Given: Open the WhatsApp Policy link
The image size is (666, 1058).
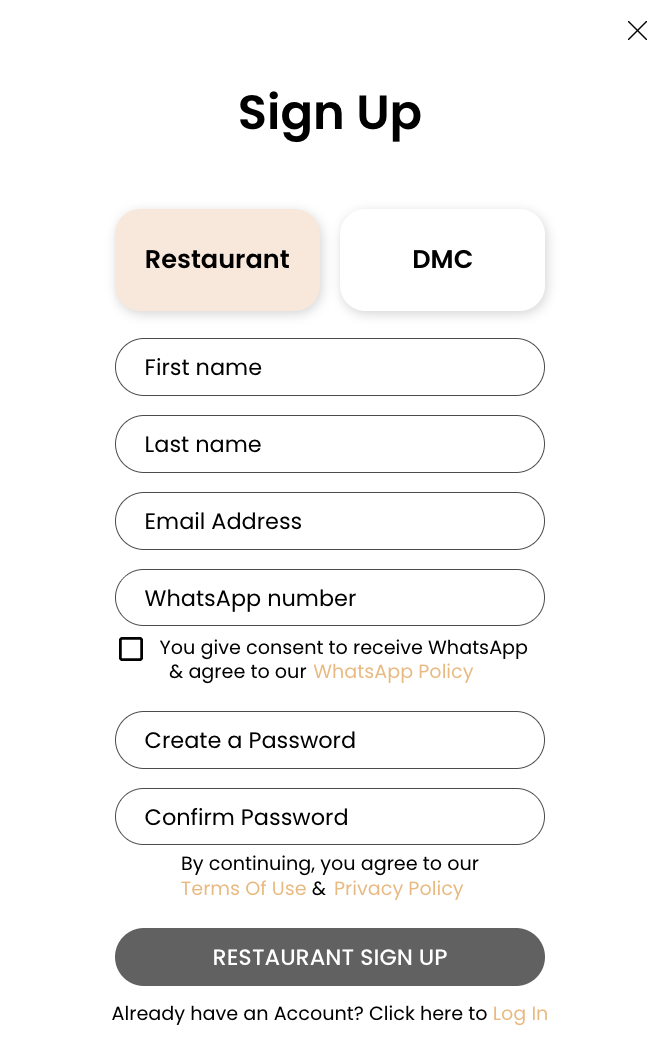Looking at the screenshot, I should tap(393, 672).
